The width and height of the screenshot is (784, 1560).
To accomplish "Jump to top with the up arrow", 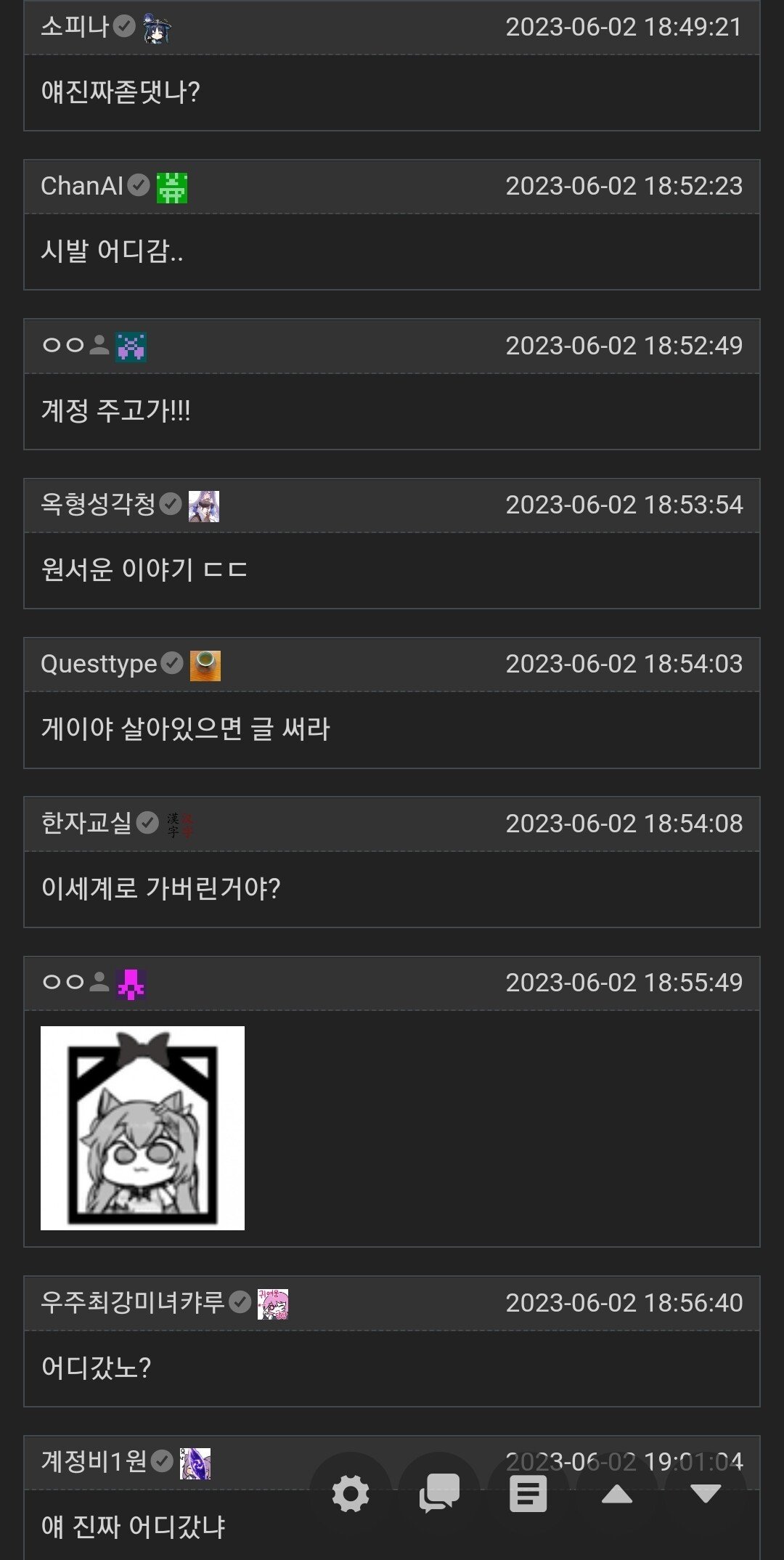I will pos(617,1494).
